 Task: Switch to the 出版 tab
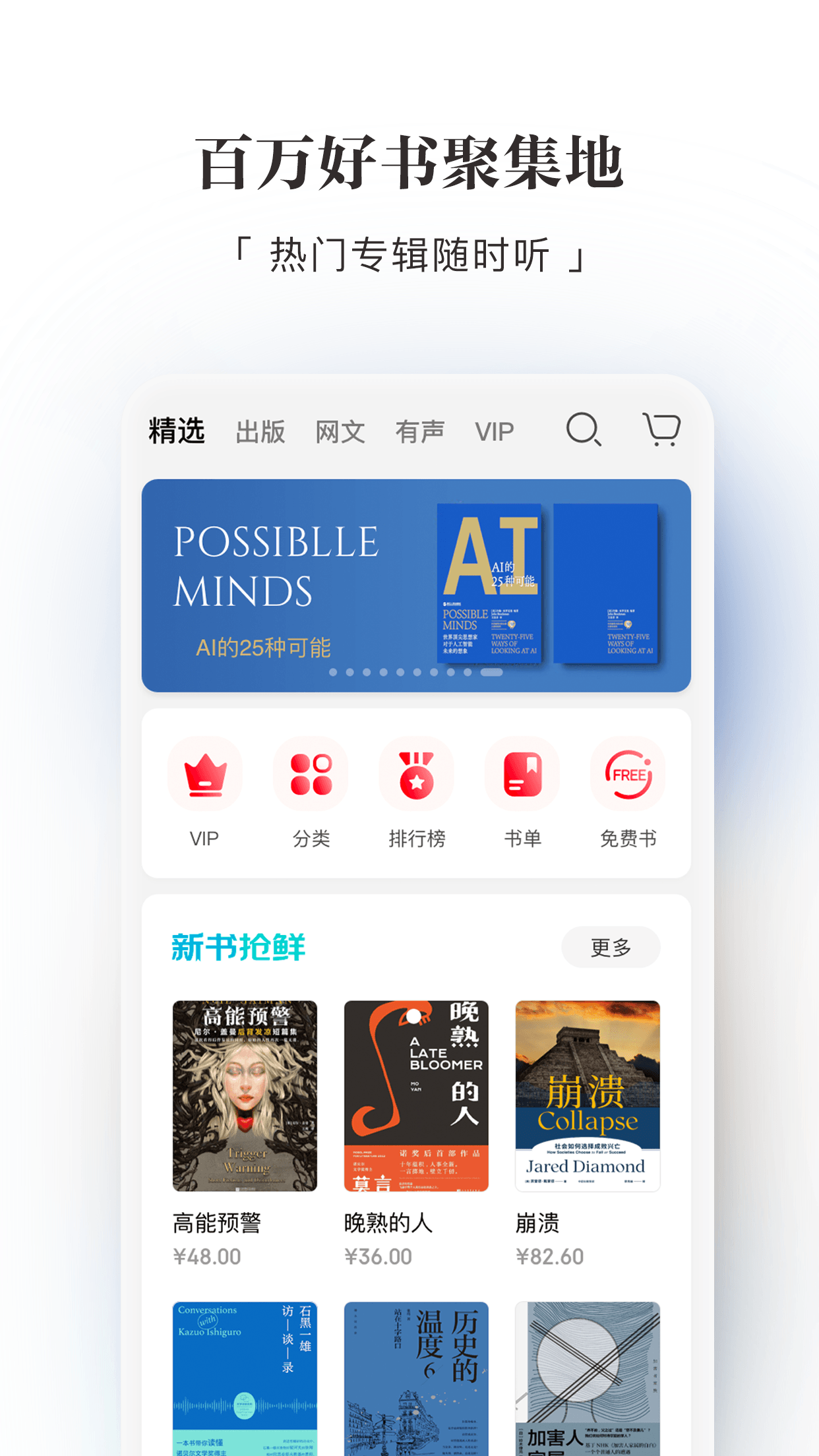click(x=260, y=431)
